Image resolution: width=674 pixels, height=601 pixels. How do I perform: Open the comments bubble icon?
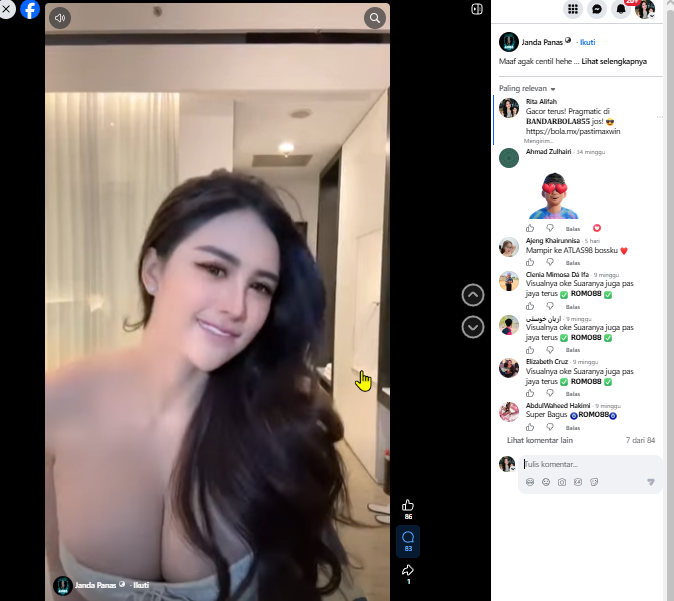point(408,537)
